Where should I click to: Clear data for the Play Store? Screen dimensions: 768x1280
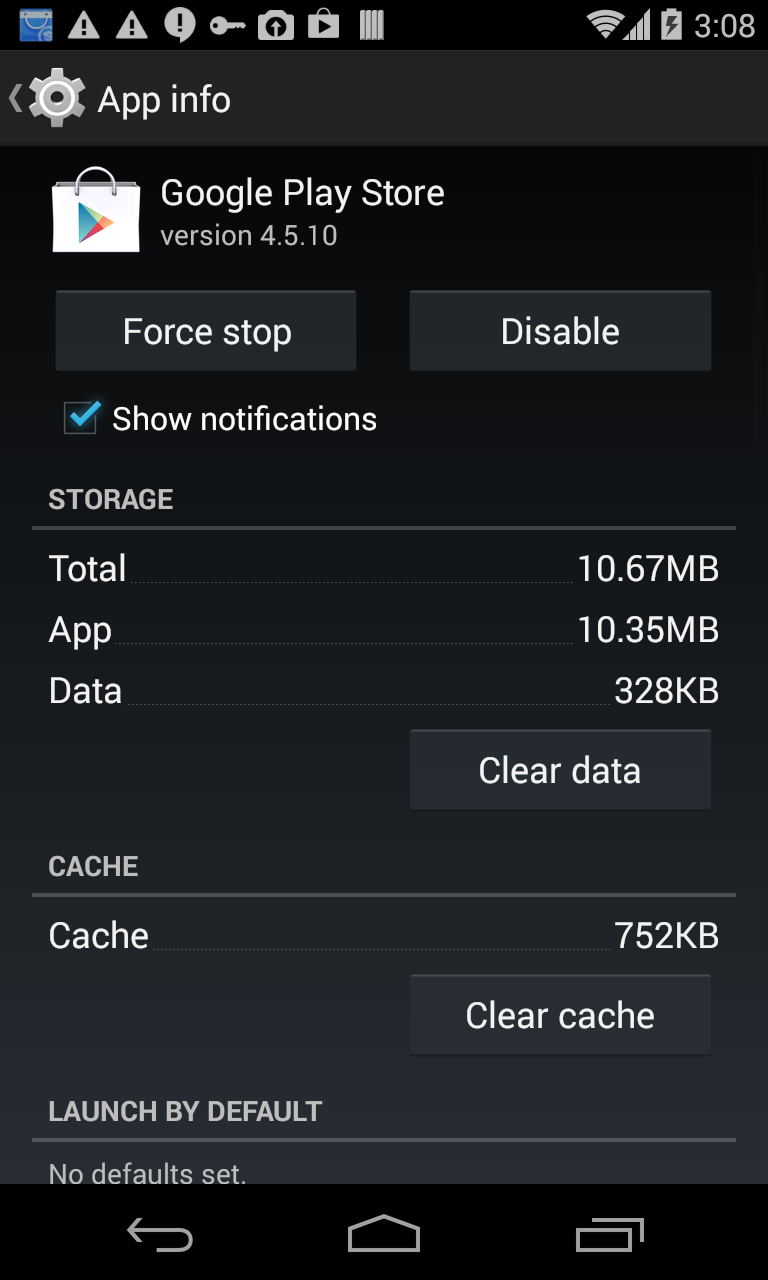560,770
